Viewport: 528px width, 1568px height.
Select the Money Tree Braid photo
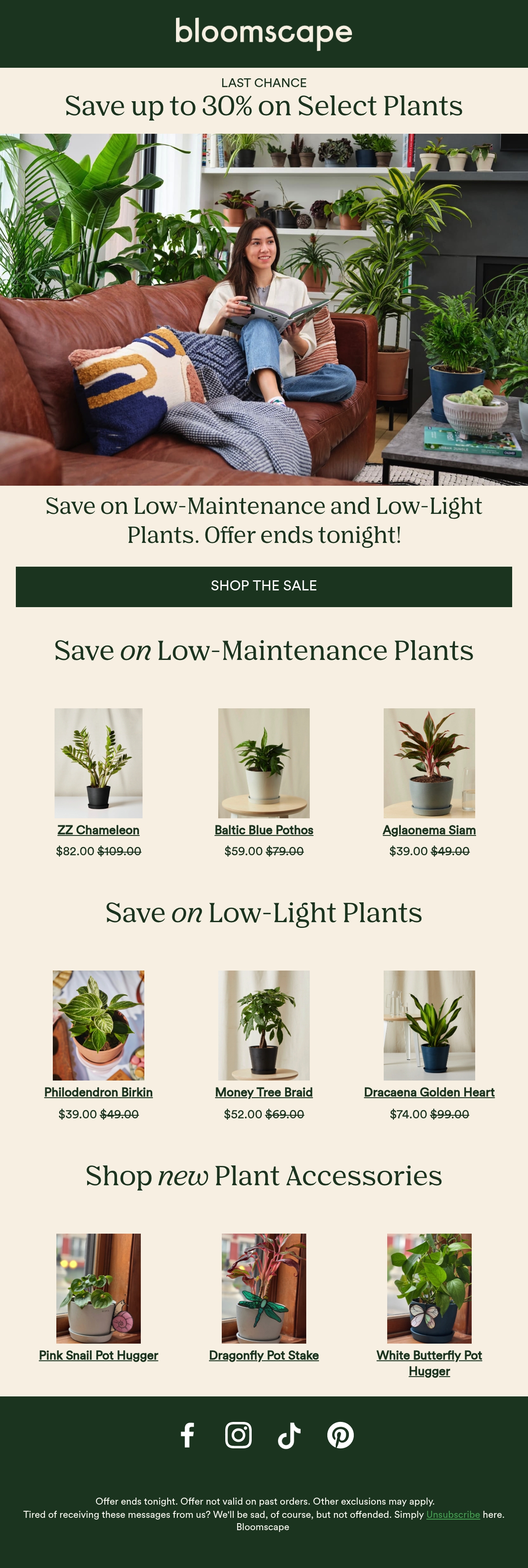pos(264,1025)
